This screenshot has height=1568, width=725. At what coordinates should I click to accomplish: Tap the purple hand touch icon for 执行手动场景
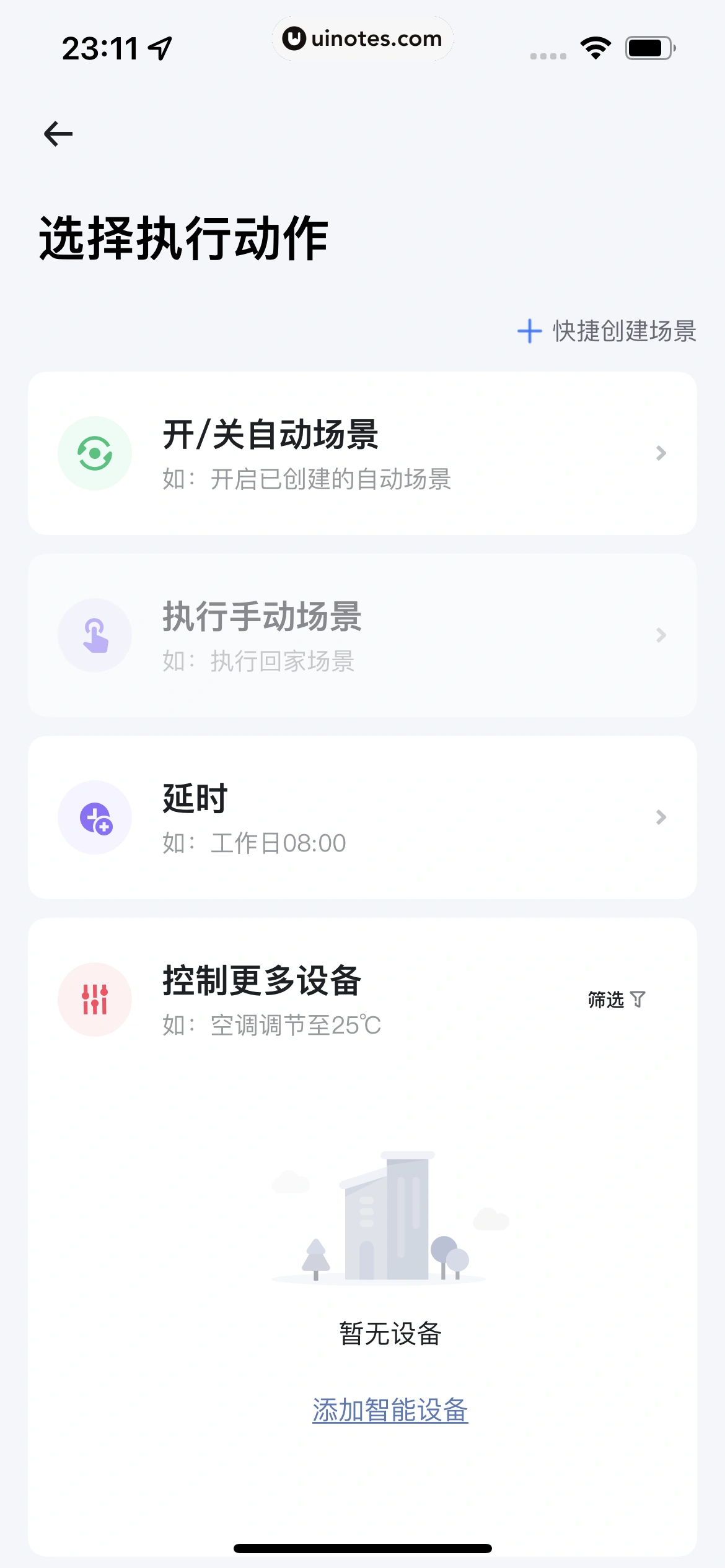coord(94,635)
